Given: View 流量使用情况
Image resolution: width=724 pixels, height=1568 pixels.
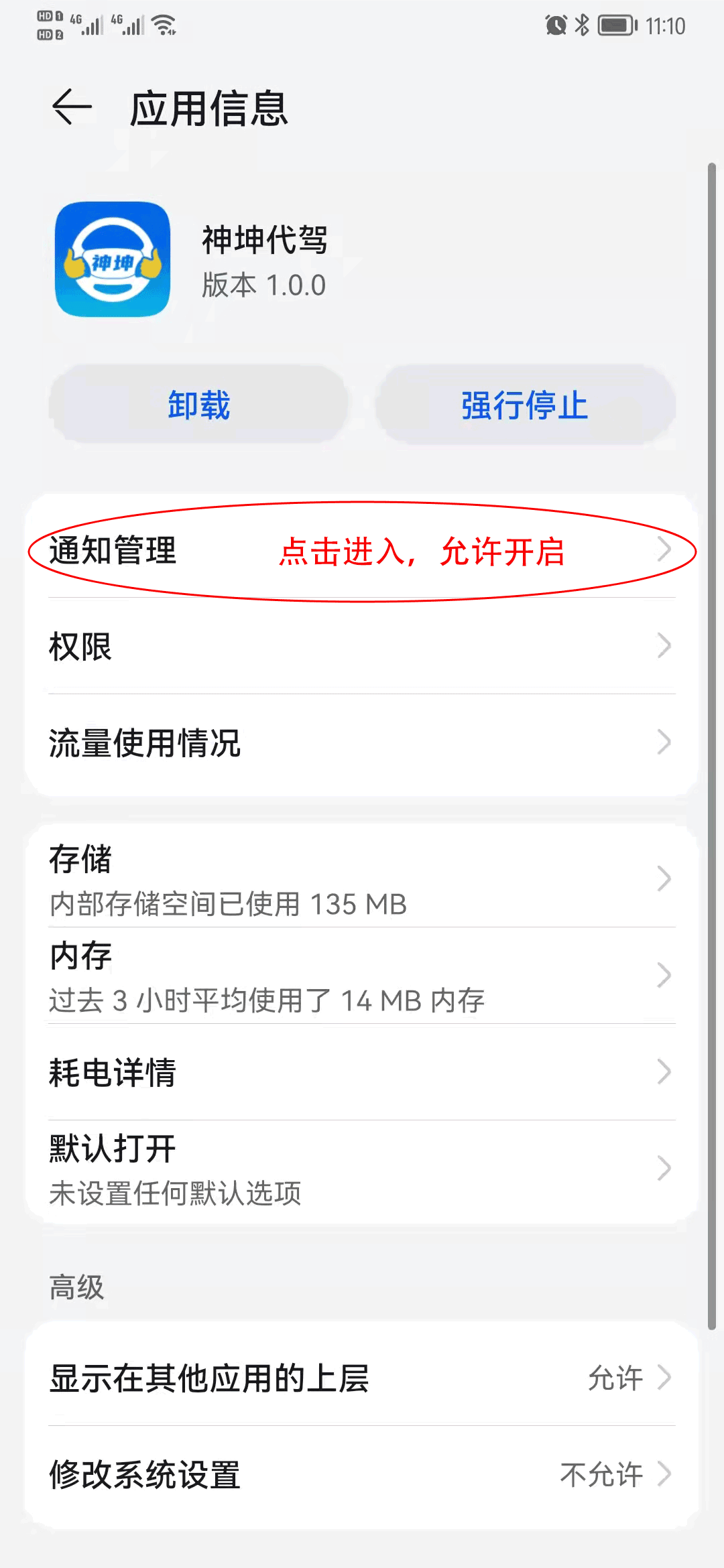Looking at the screenshot, I should pos(362,742).
